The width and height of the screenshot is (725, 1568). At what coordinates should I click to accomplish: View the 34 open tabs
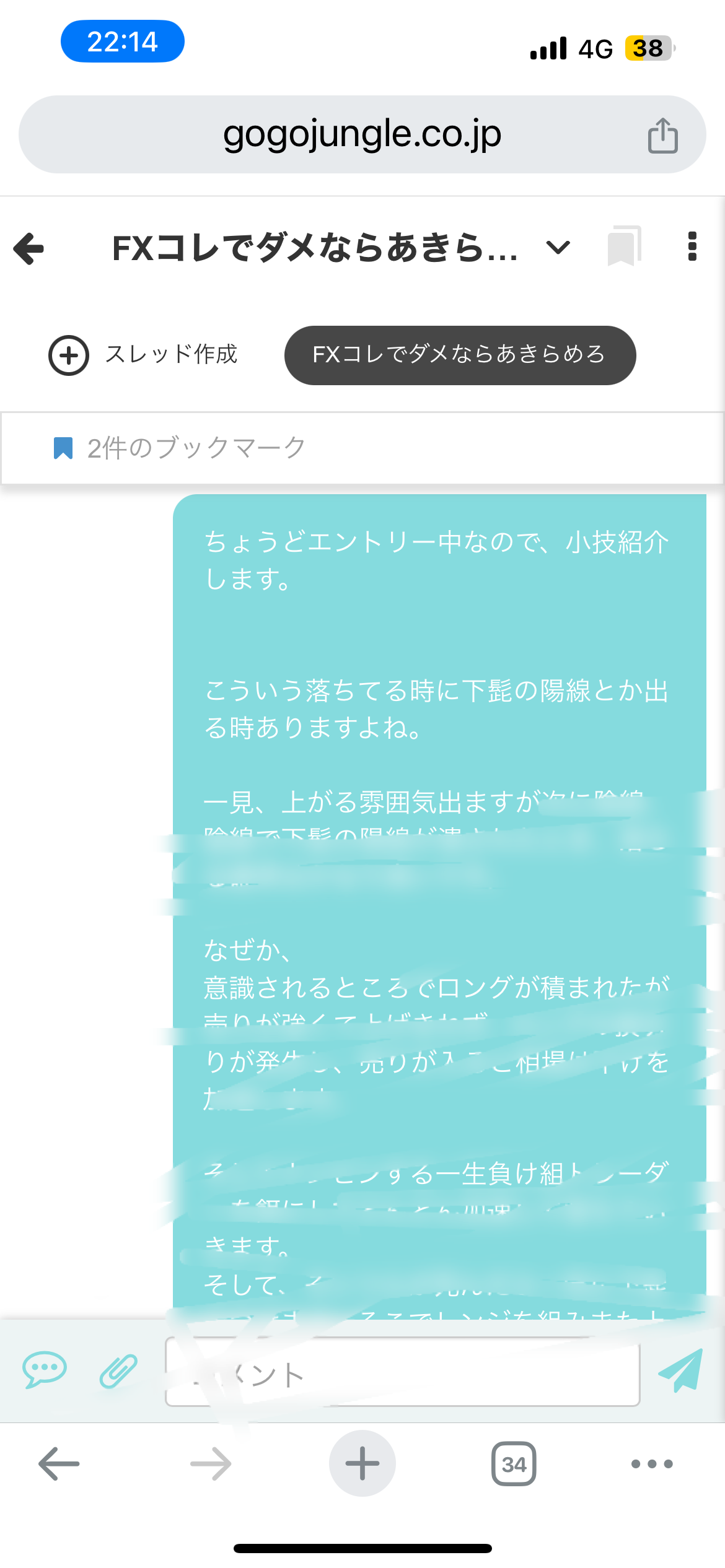point(514,1464)
